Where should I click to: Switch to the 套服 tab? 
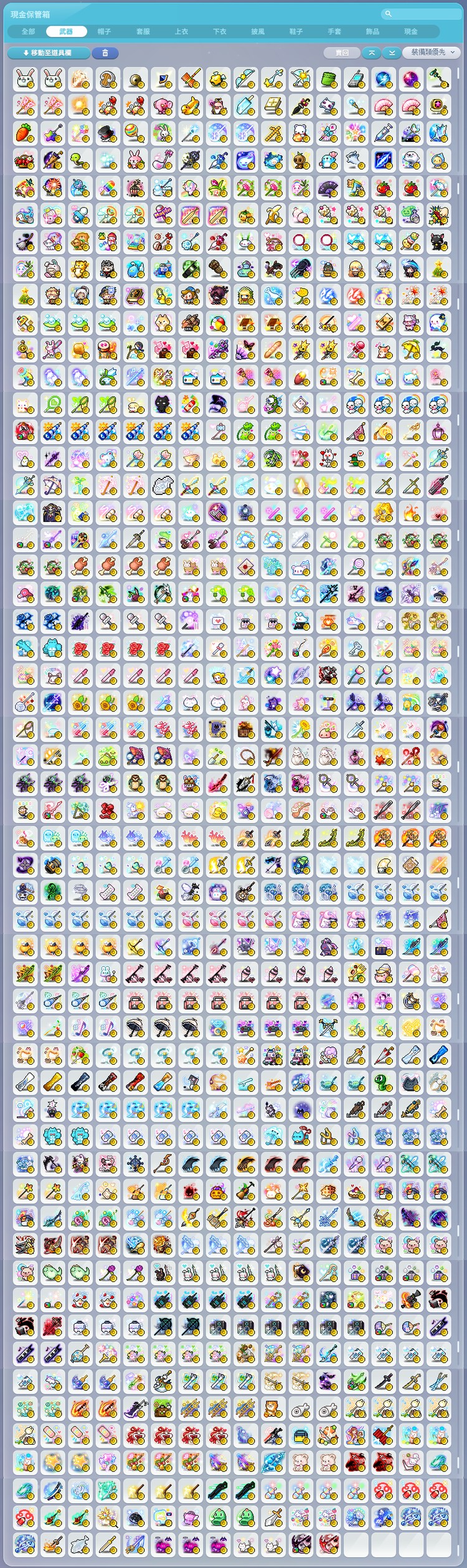point(143,31)
